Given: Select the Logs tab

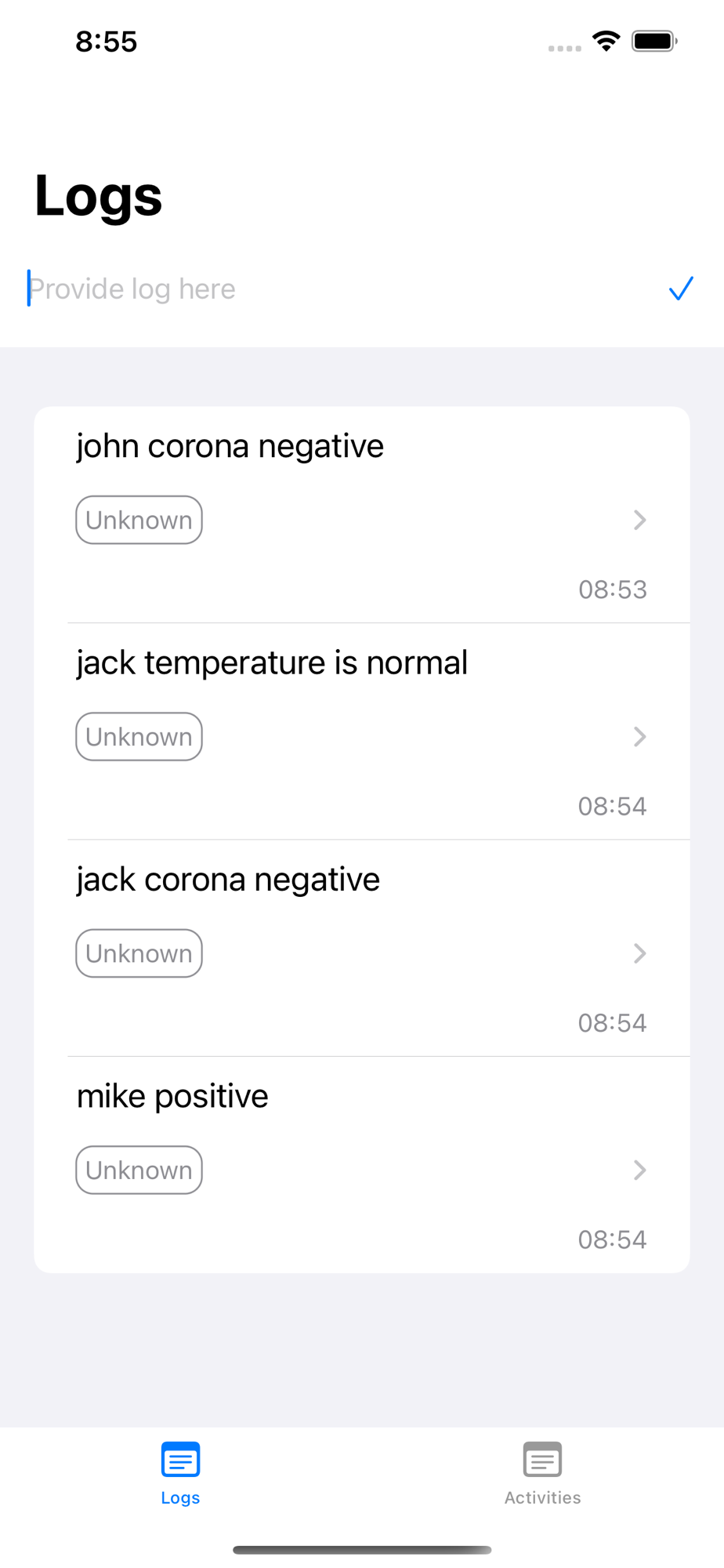Looking at the screenshot, I should point(180,1473).
